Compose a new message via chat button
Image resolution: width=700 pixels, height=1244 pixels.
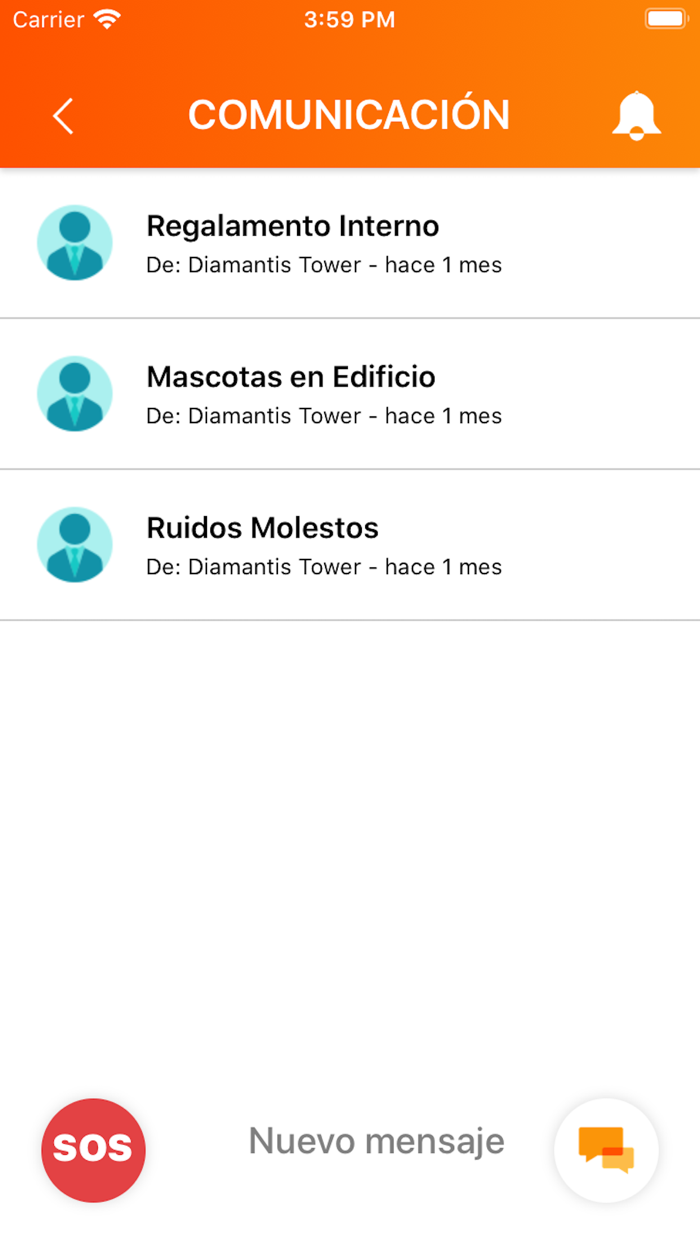pos(606,1150)
